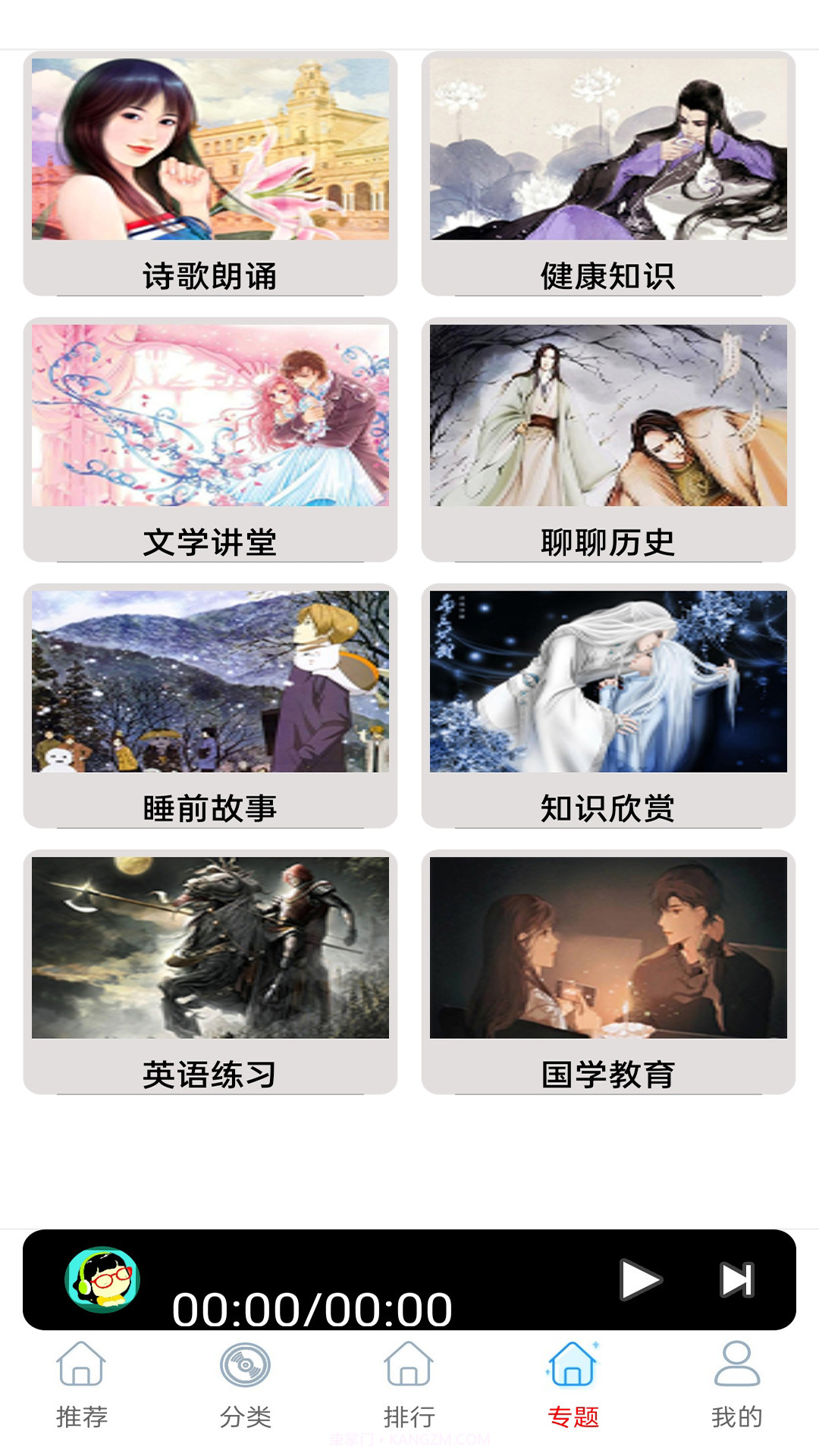Open the 知识欣赏 topic card
The image size is (819, 1456).
coord(608,706)
